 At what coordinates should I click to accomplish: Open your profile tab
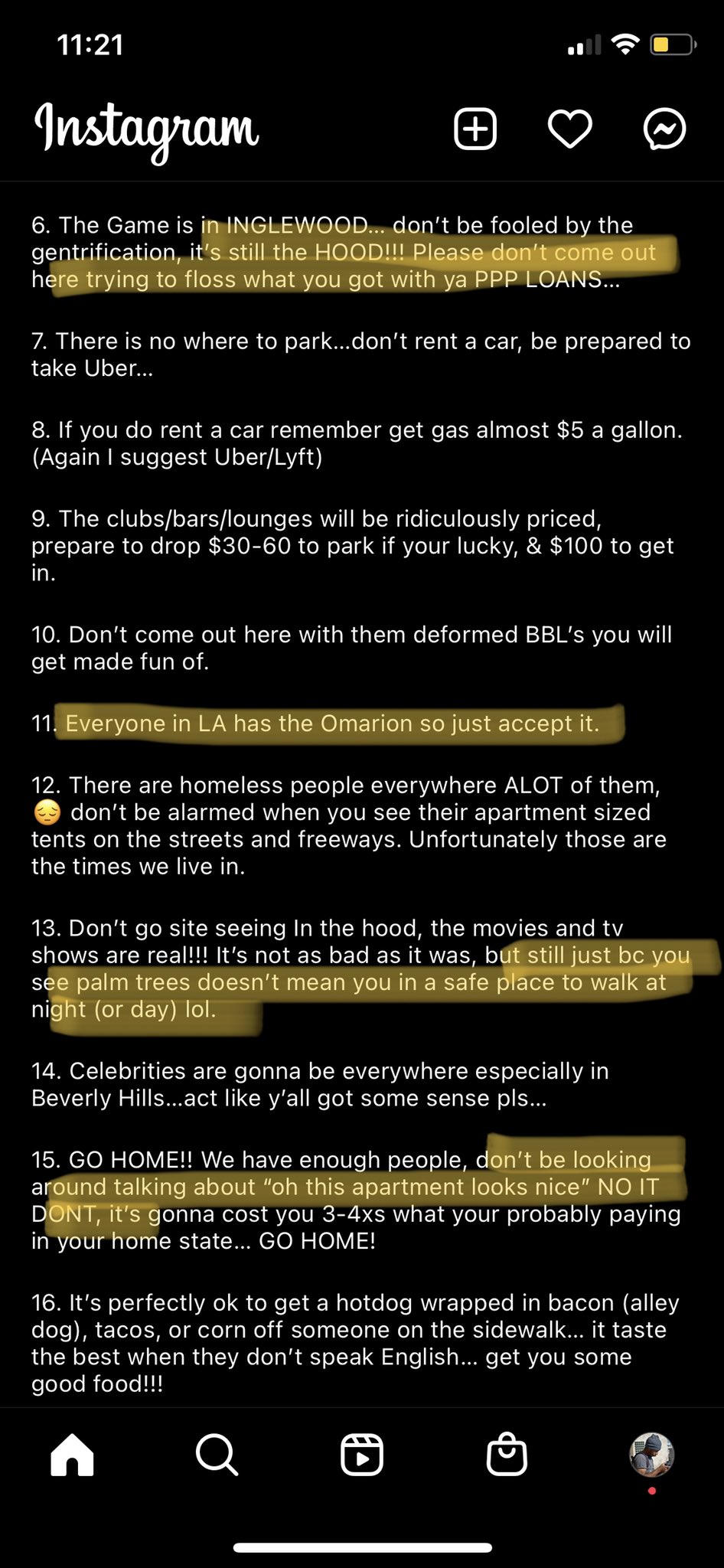[651, 1454]
